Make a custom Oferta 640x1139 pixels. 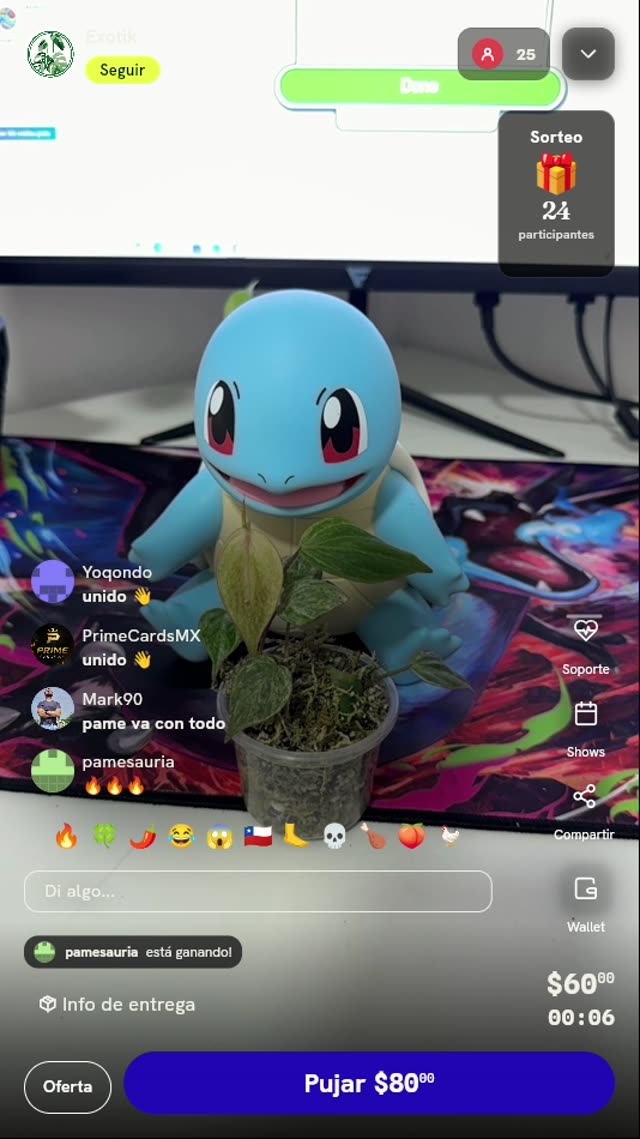[x=68, y=1087]
